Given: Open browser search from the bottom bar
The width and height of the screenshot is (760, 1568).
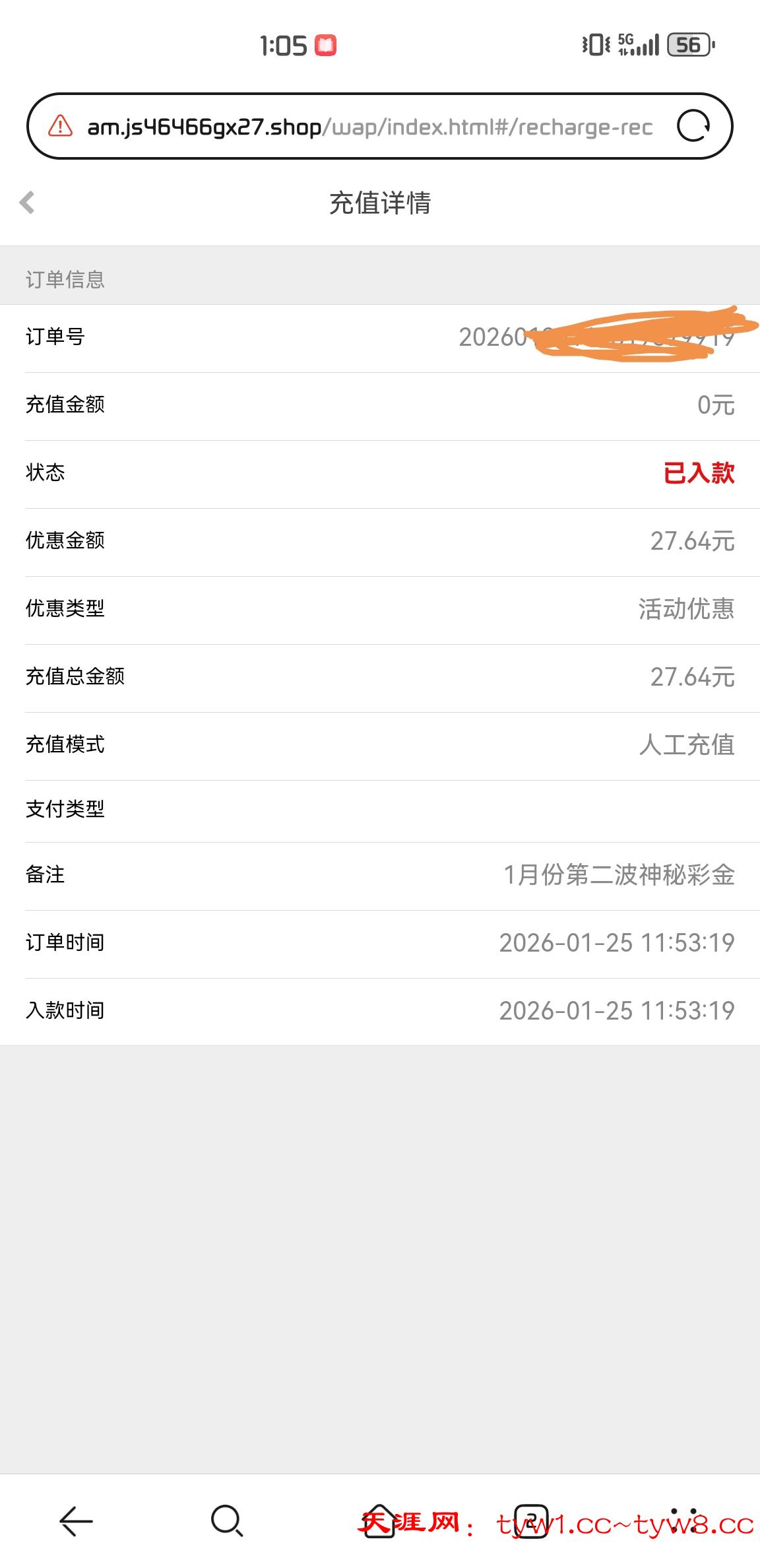Looking at the screenshot, I should pyautogui.click(x=227, y=1521).
